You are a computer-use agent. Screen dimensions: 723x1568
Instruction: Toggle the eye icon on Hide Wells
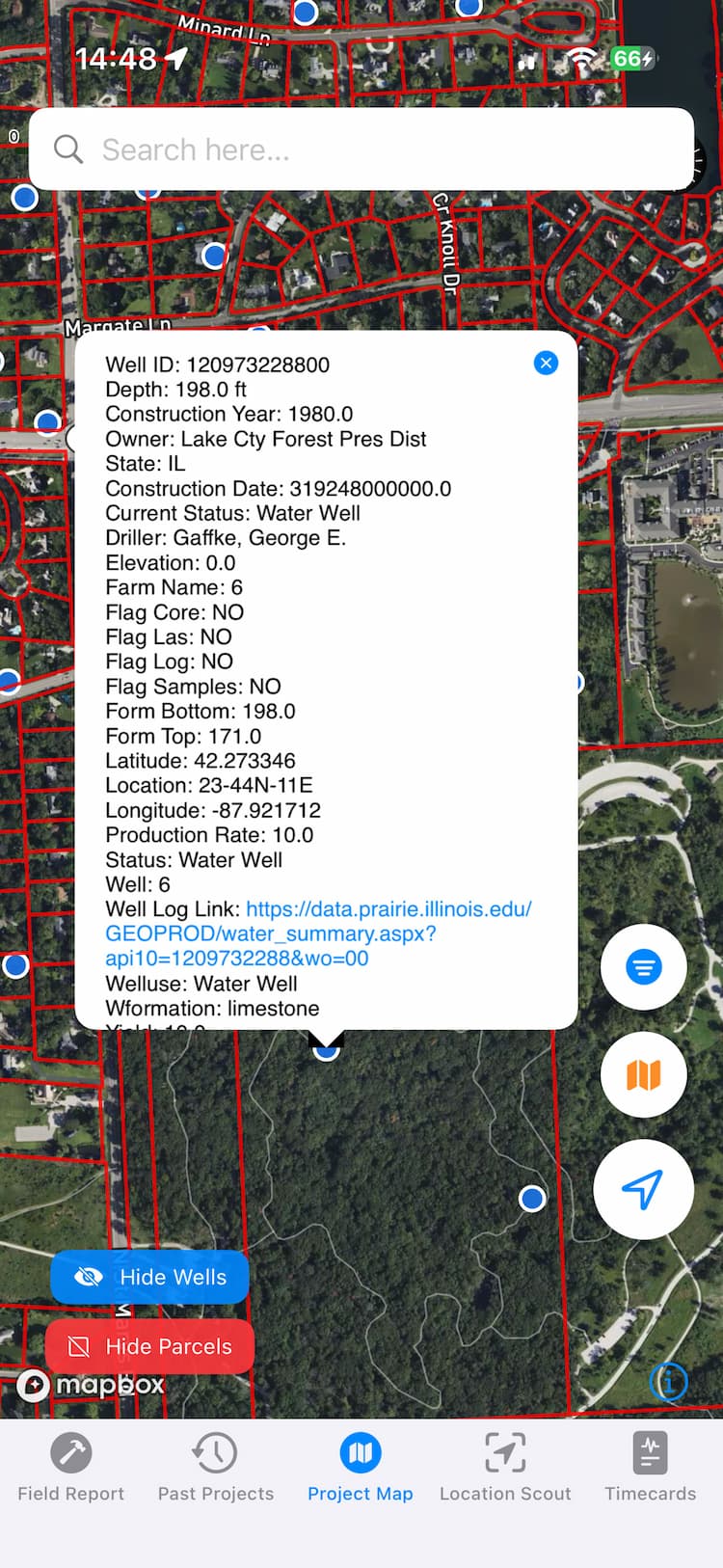click(x=89, y=1277)
